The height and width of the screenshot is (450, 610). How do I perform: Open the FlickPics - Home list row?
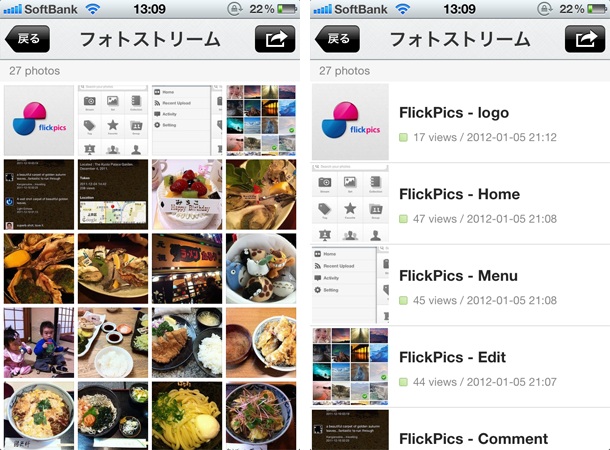point(460,204)
